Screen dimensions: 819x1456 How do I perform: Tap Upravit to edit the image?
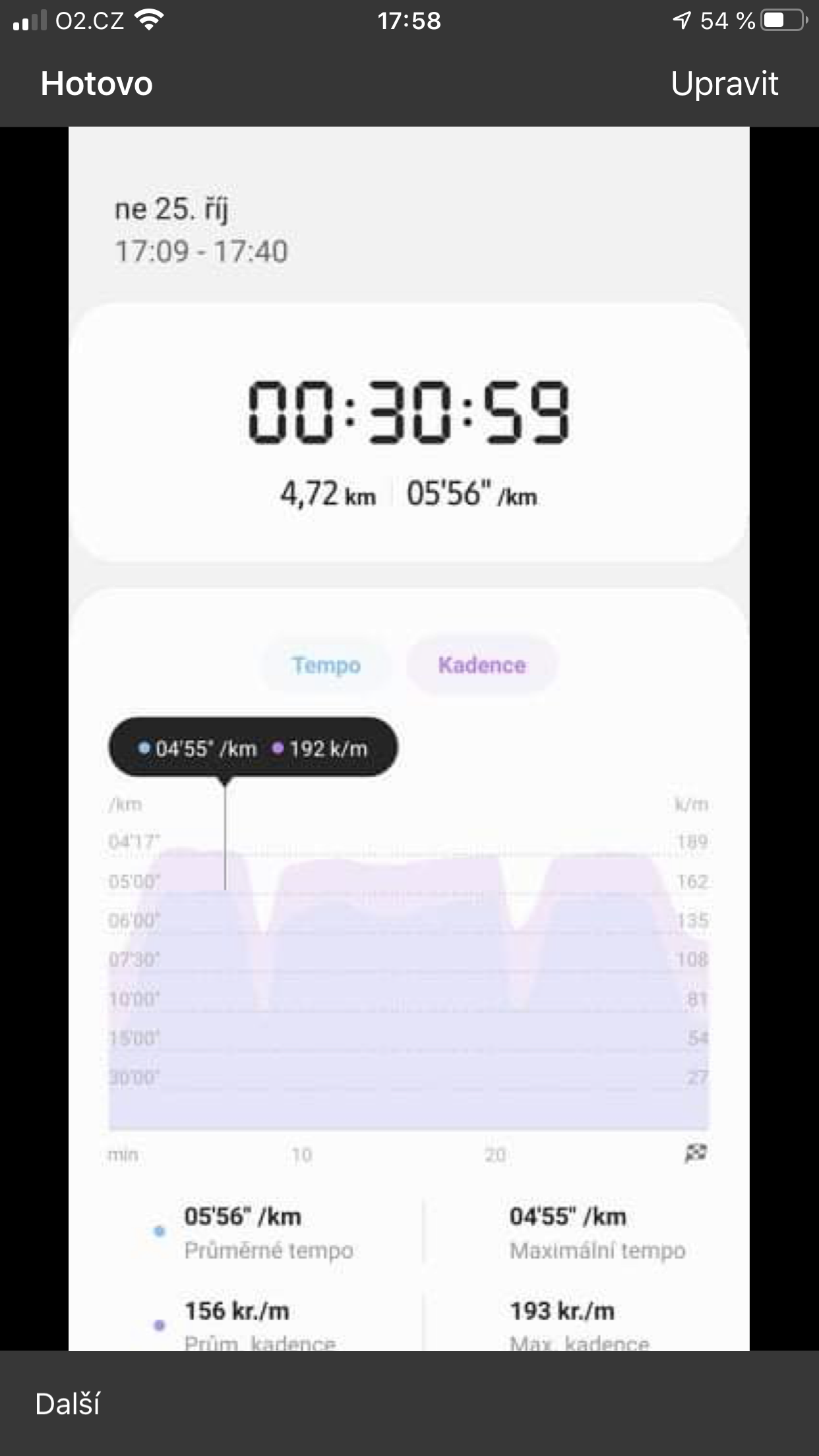coord(724,84)
